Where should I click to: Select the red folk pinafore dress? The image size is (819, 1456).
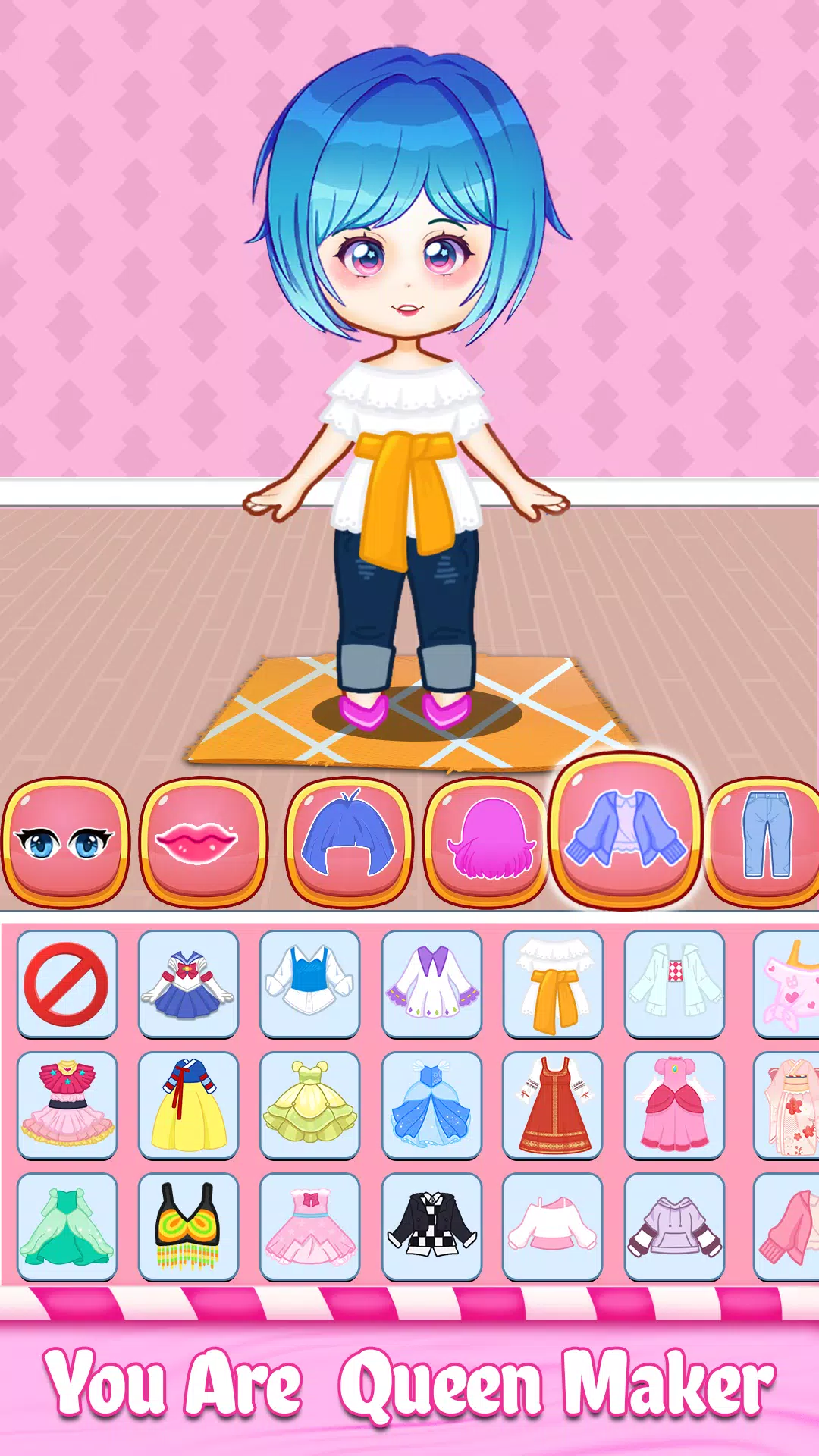553,1106
